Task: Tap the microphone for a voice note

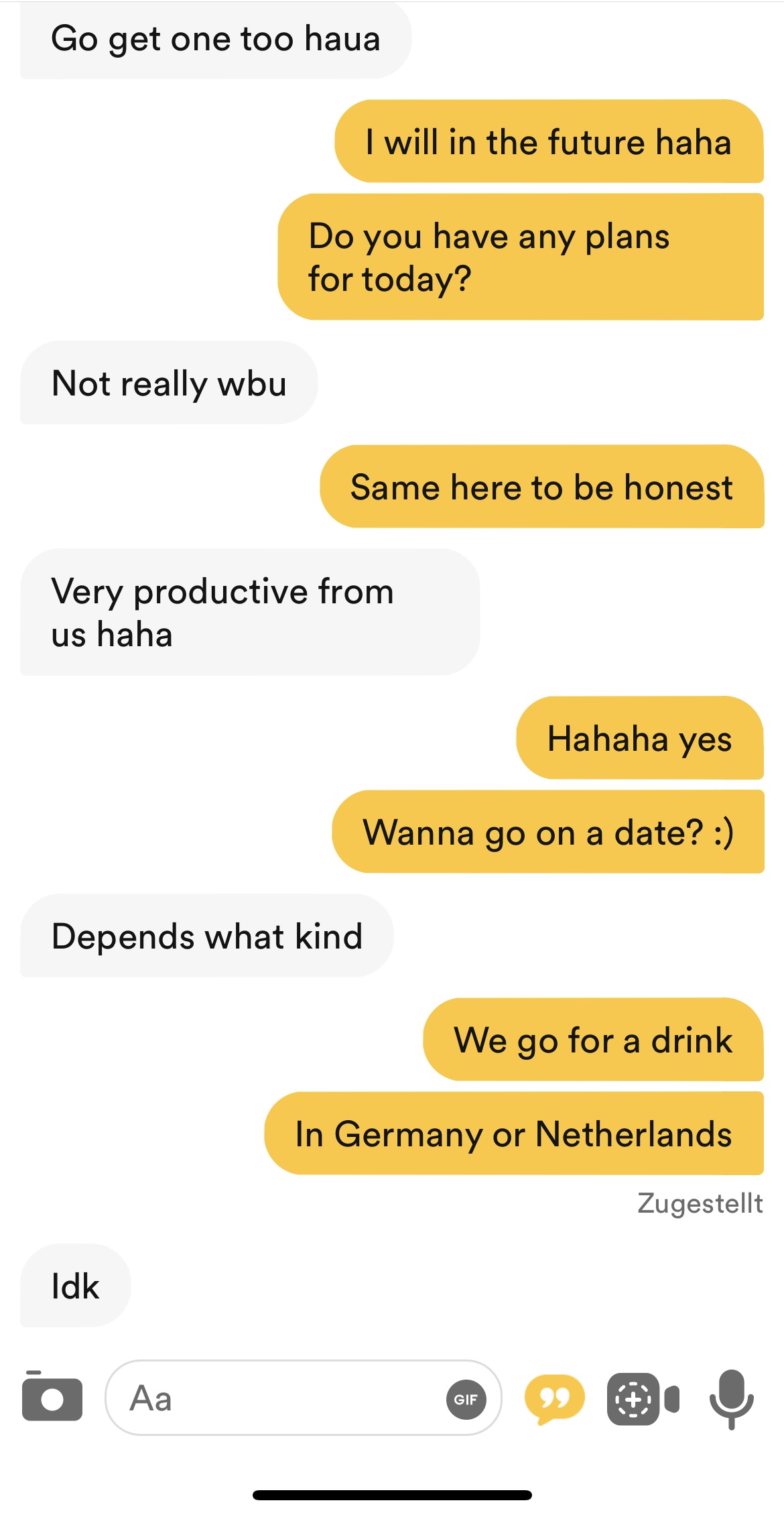Action: (731, 1398)
